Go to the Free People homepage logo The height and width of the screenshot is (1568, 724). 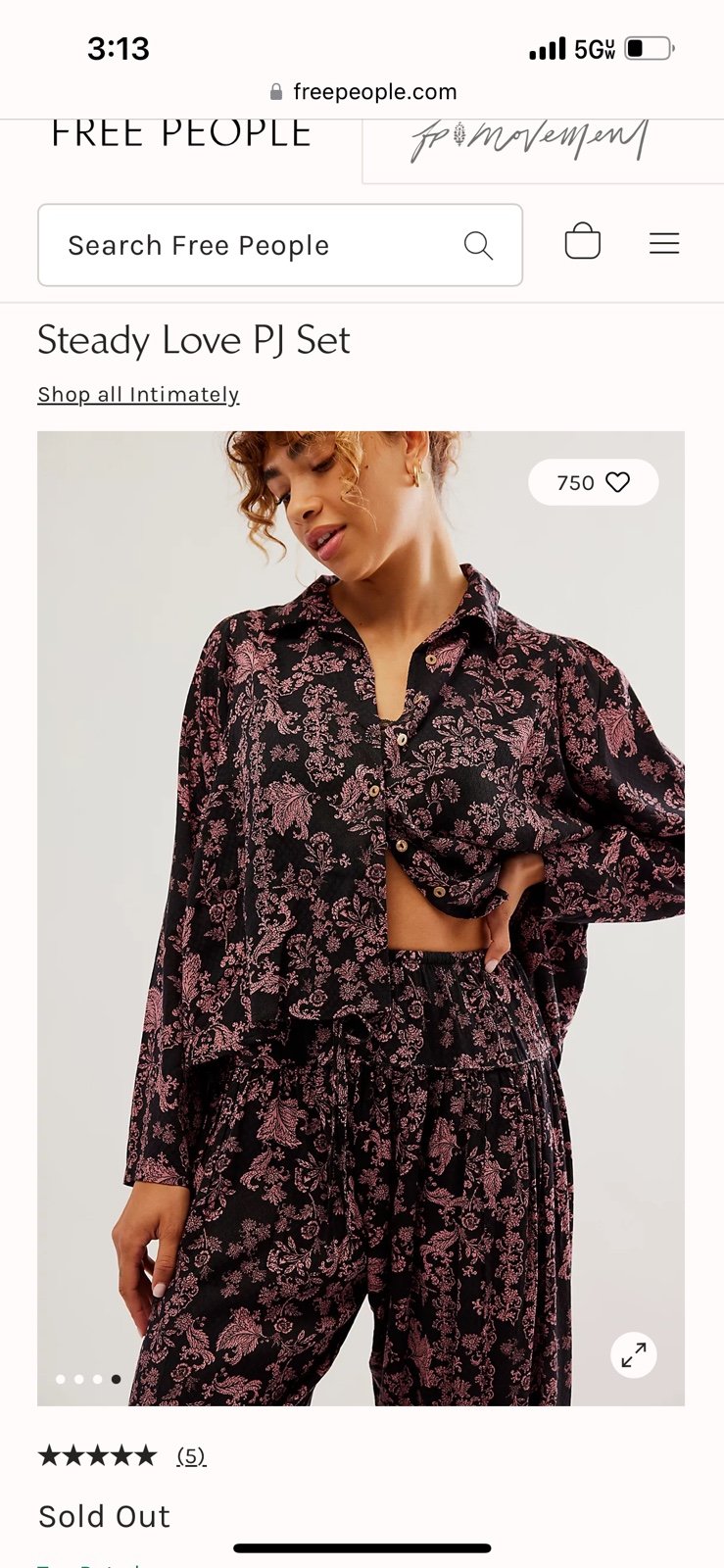point(180,135)
